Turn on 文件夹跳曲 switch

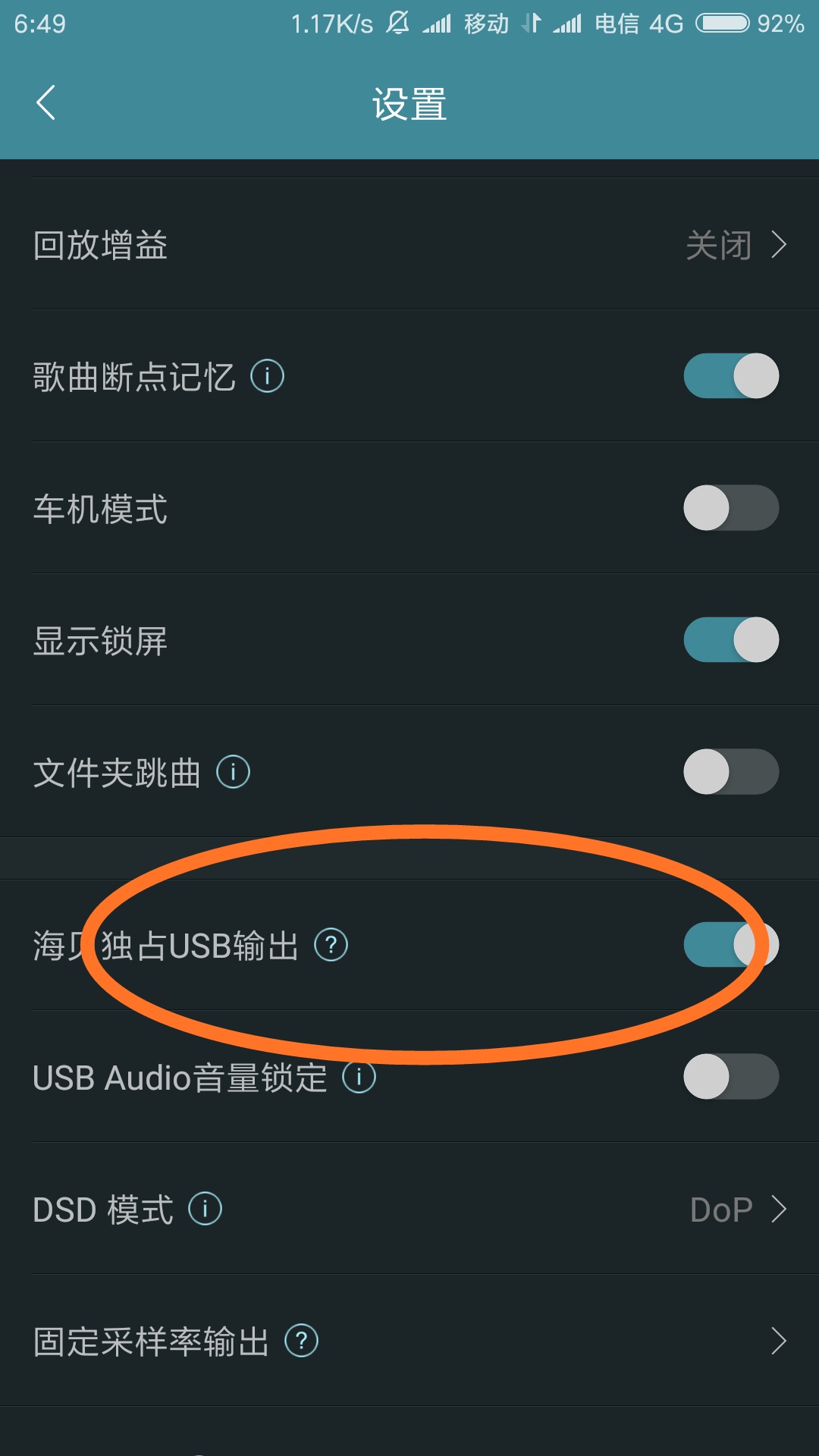click(731, 772)
